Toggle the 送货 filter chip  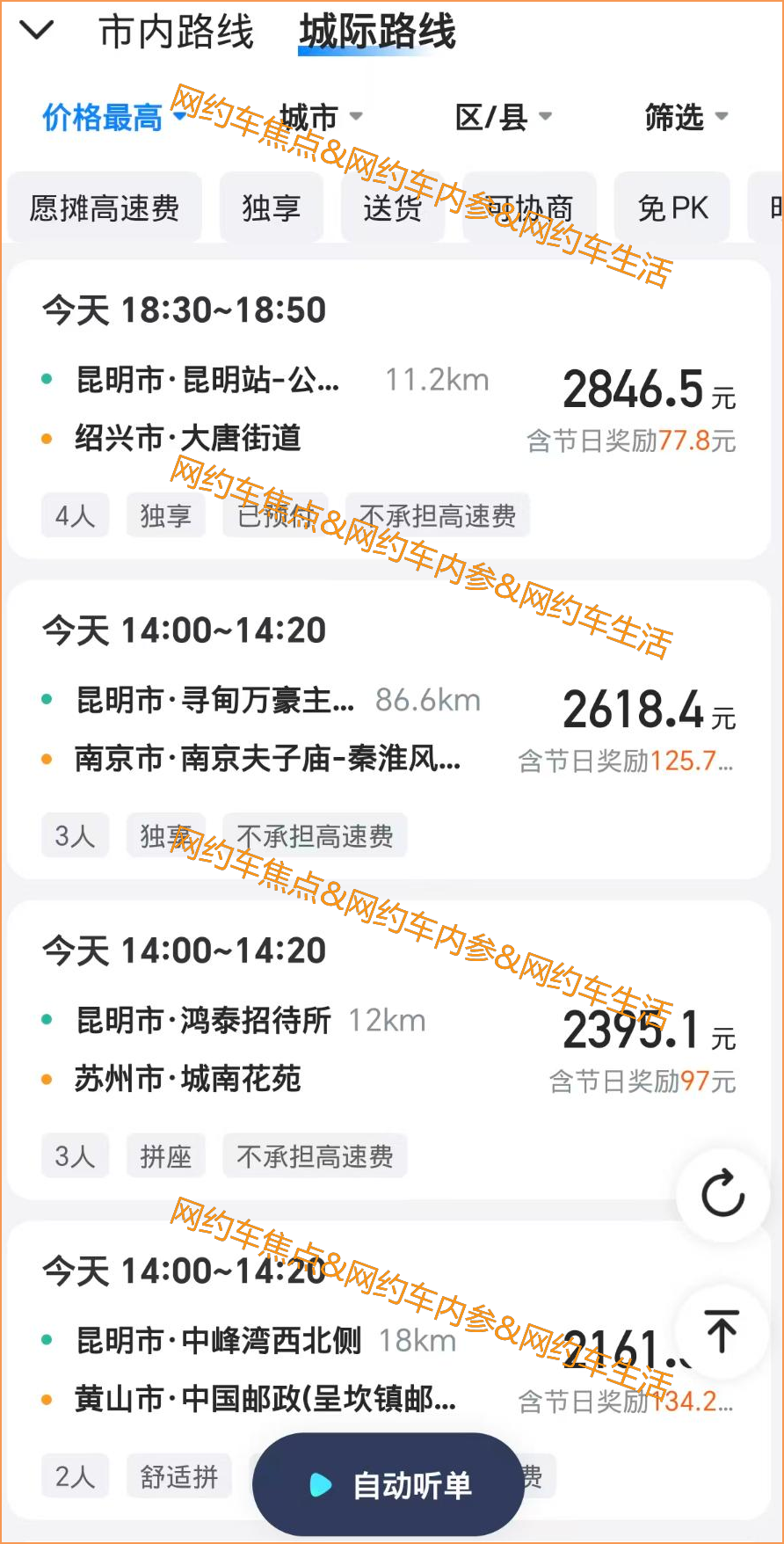[393, 207]
